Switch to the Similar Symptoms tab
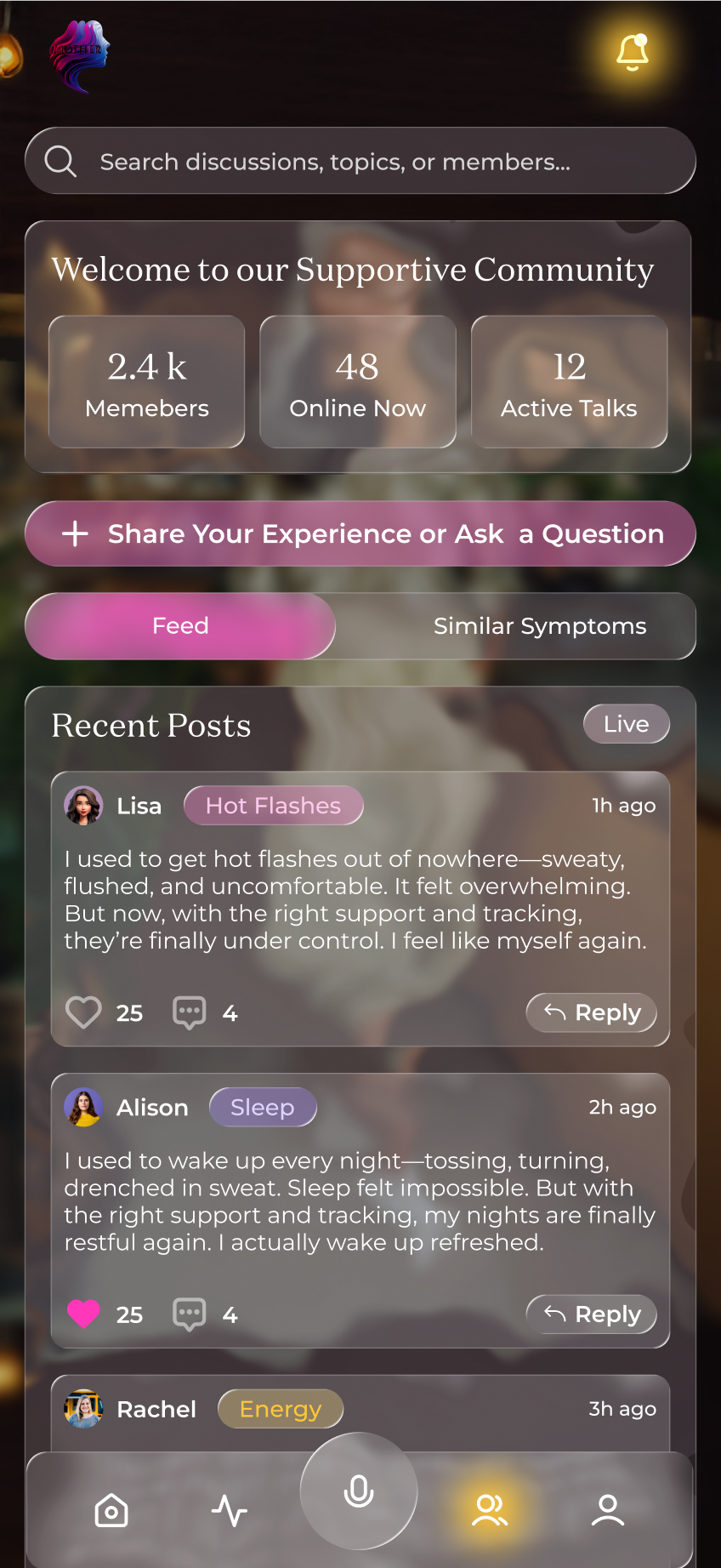Image resolution: width=721 pixels, height=1568 pixels. 539,626
